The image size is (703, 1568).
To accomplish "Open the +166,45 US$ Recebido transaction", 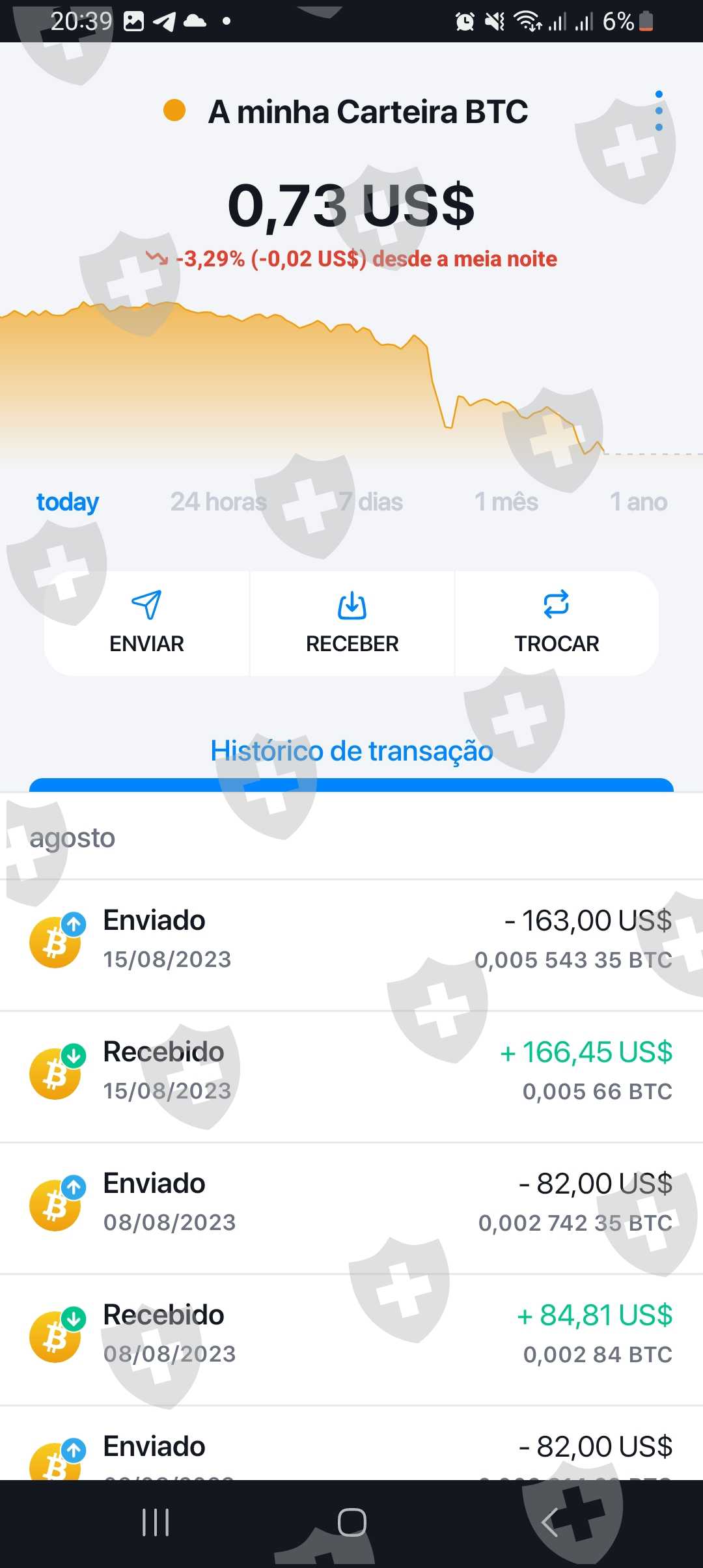I will coord(351,1071).
